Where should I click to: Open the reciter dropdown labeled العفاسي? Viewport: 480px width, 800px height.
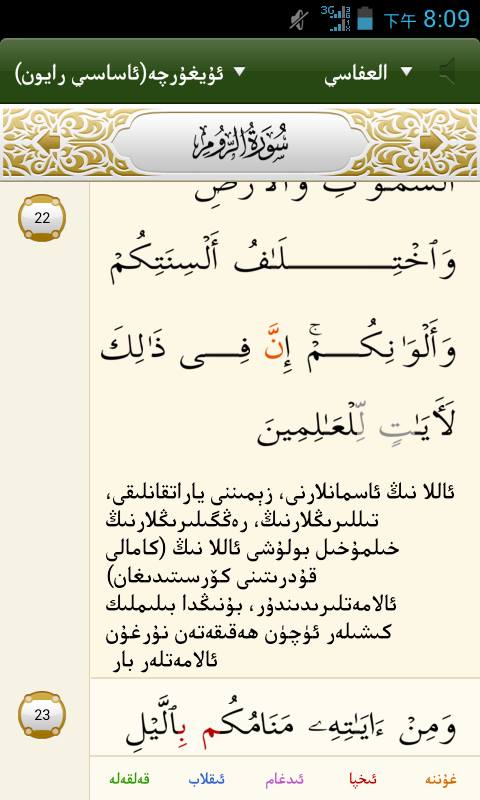(367, 72)
